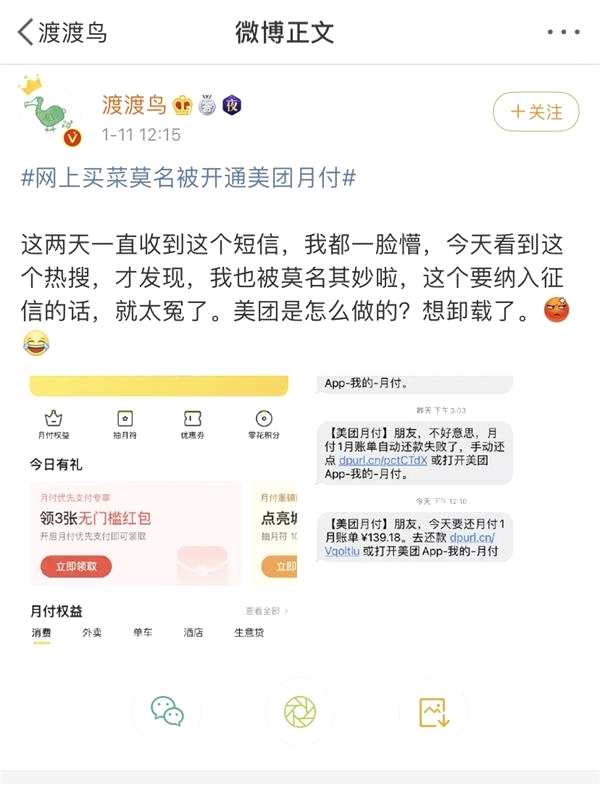600x788 pixels.
Task: Open the 渡渡鸟 username link
Action: tap(134, 105)
